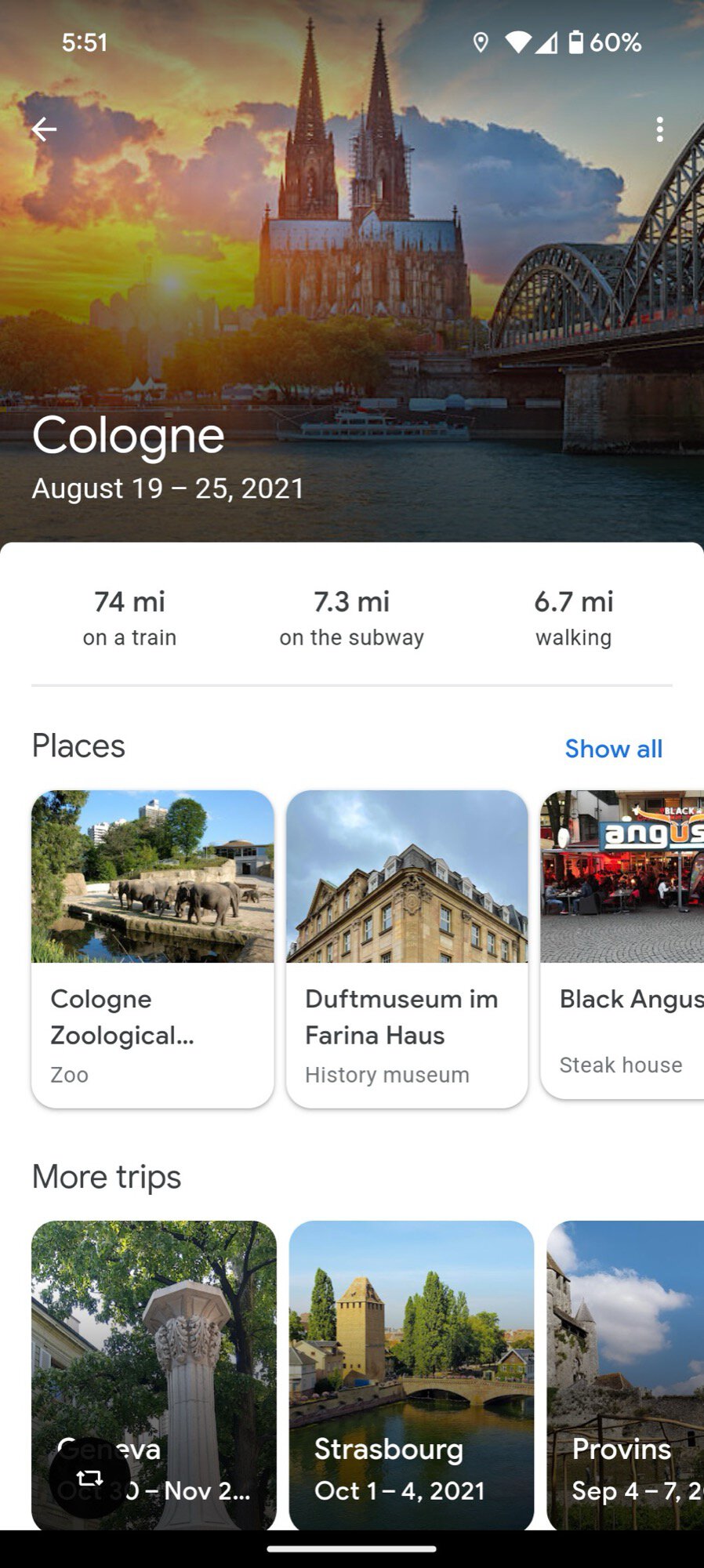Tap the round floating swap-arrows button

click(89, 1478)
